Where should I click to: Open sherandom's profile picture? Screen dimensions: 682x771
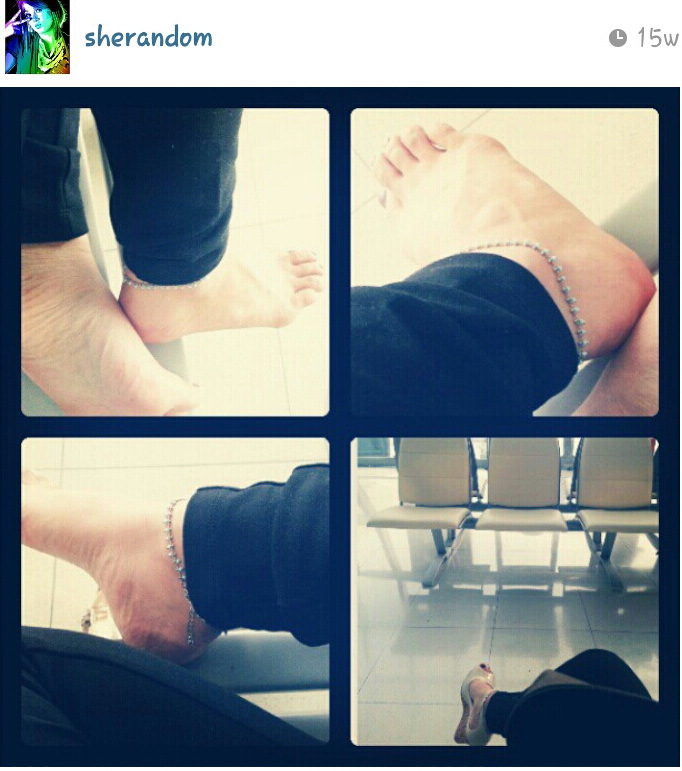click(x=37, y=37)
